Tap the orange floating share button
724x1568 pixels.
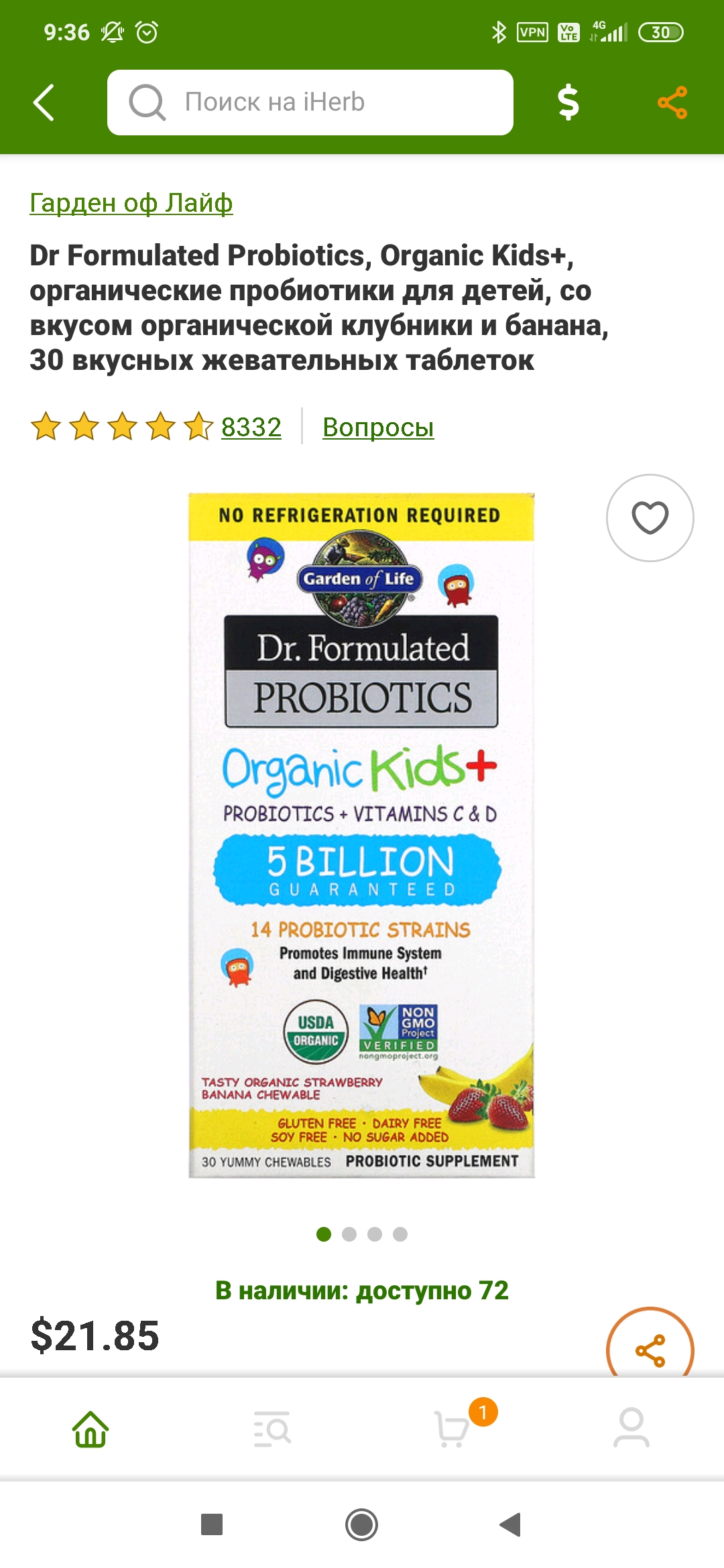[x=650, y=1348]
